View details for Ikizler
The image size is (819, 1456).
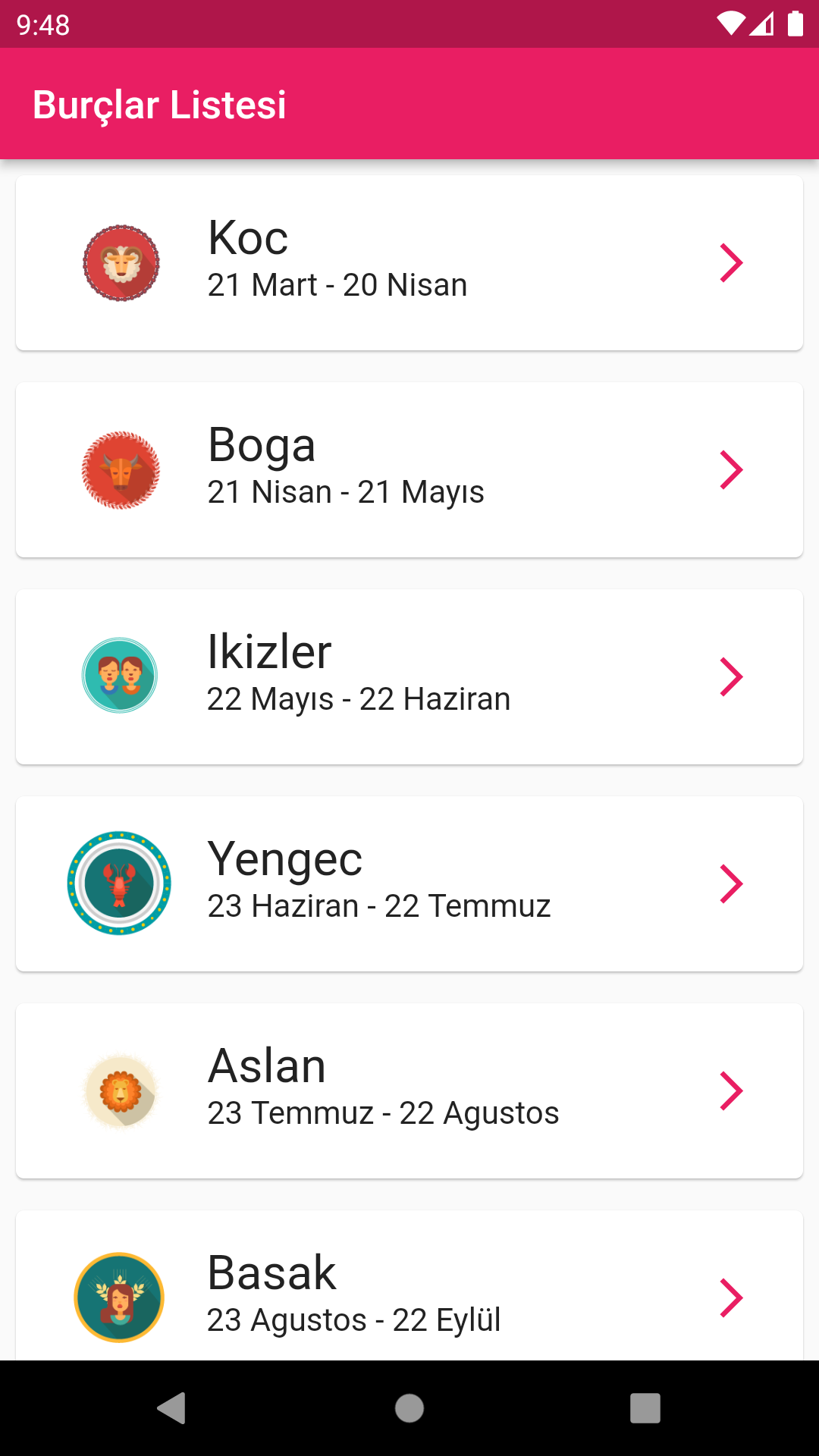point(409,676)
